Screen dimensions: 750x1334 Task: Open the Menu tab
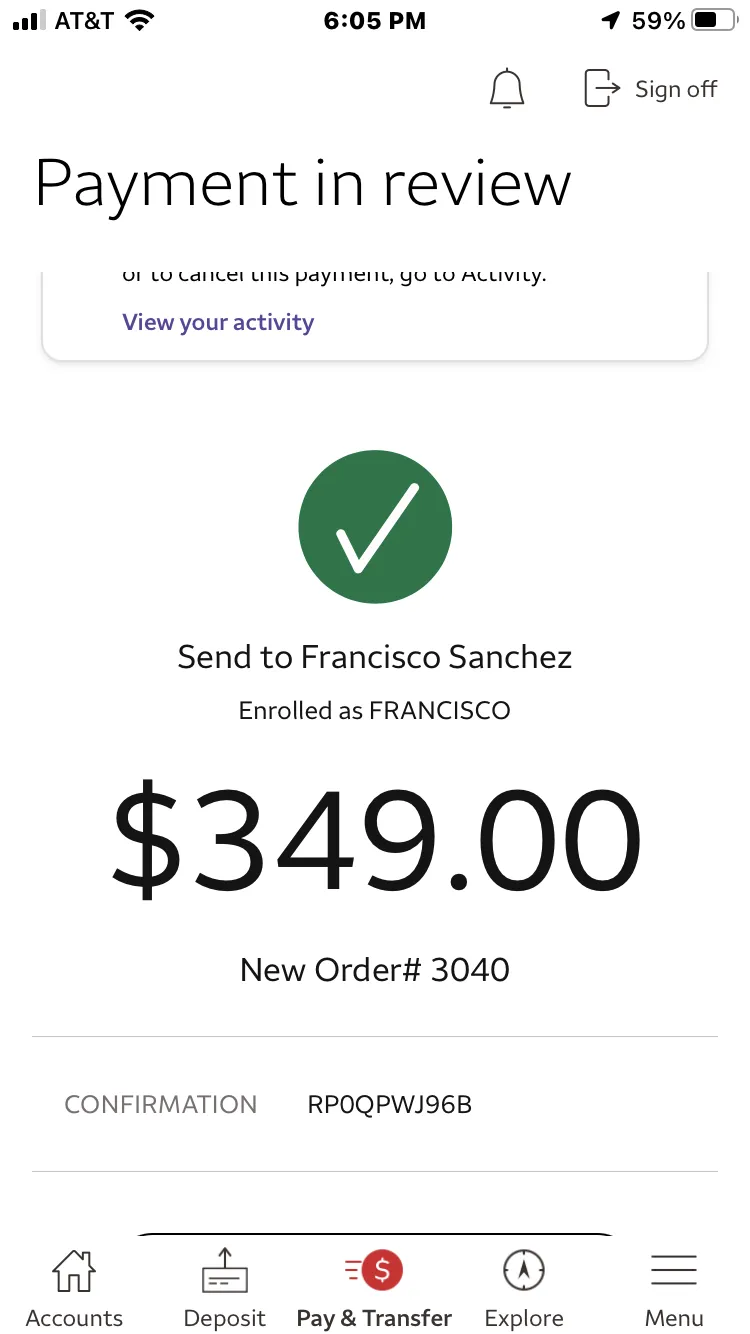[674, 1289]
